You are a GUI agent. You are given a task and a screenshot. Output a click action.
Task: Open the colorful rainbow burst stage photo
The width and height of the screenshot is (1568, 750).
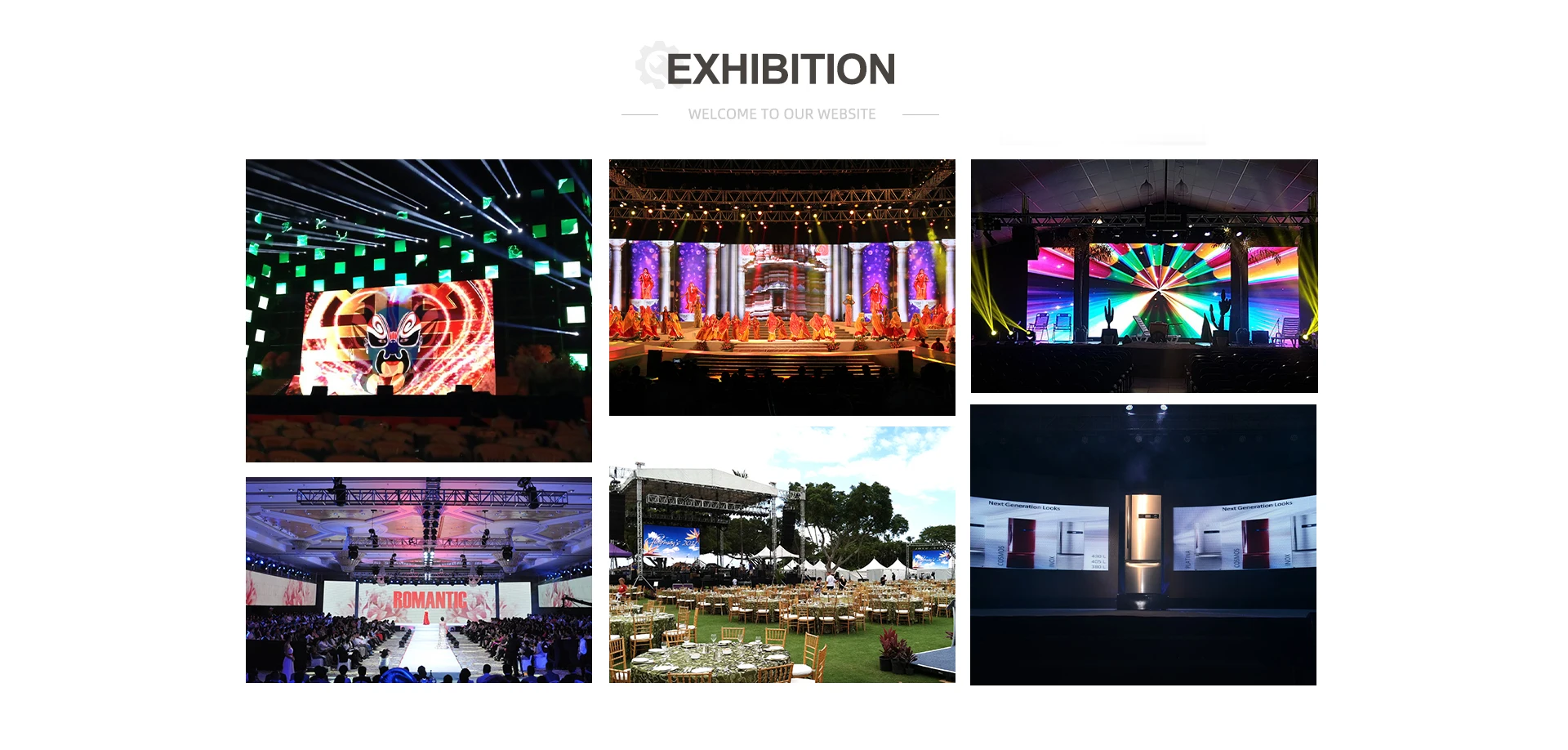click(1144, 276)
